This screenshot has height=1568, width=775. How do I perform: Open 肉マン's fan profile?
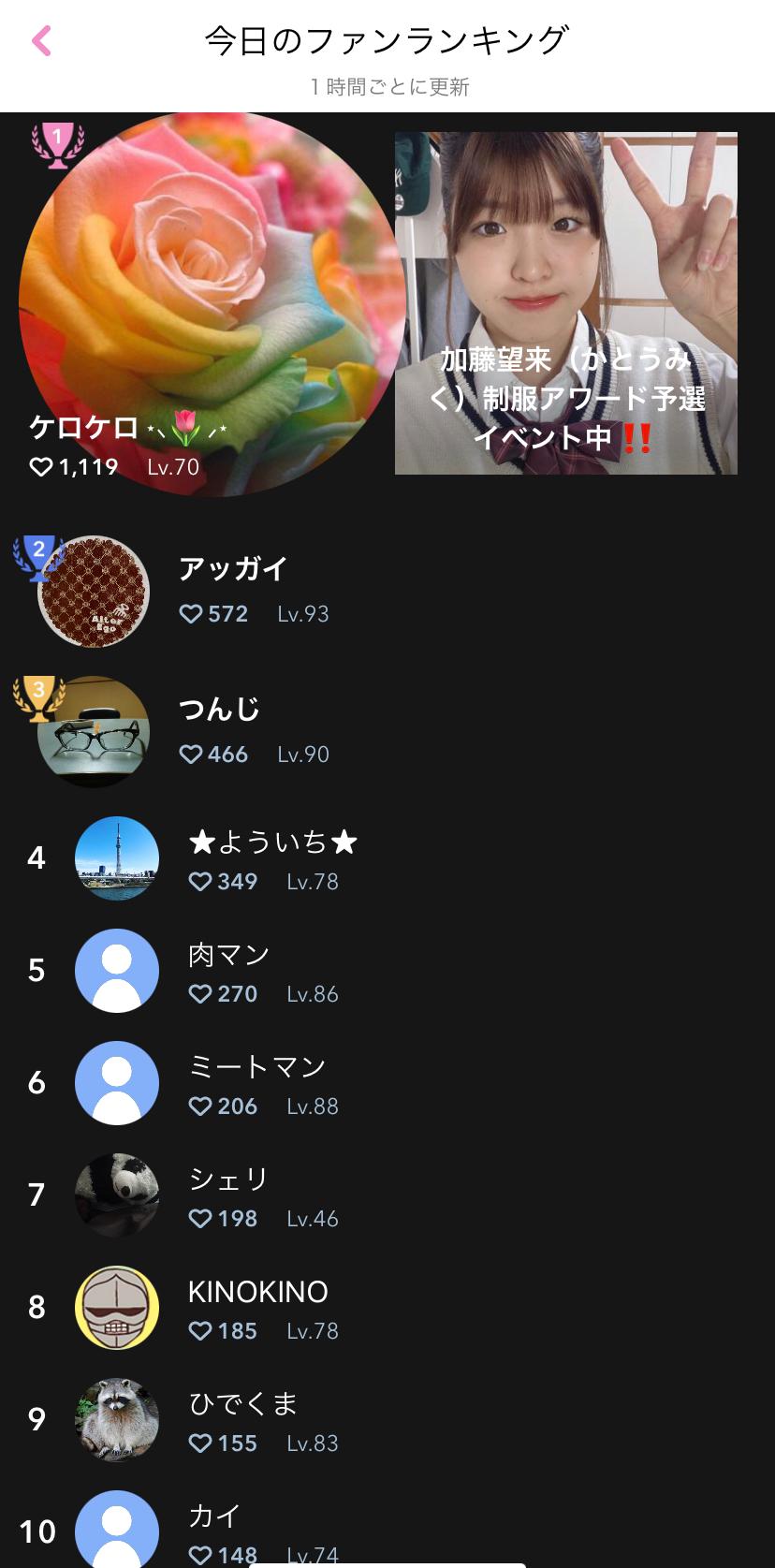pyautogui.click(x=229, y=971)
